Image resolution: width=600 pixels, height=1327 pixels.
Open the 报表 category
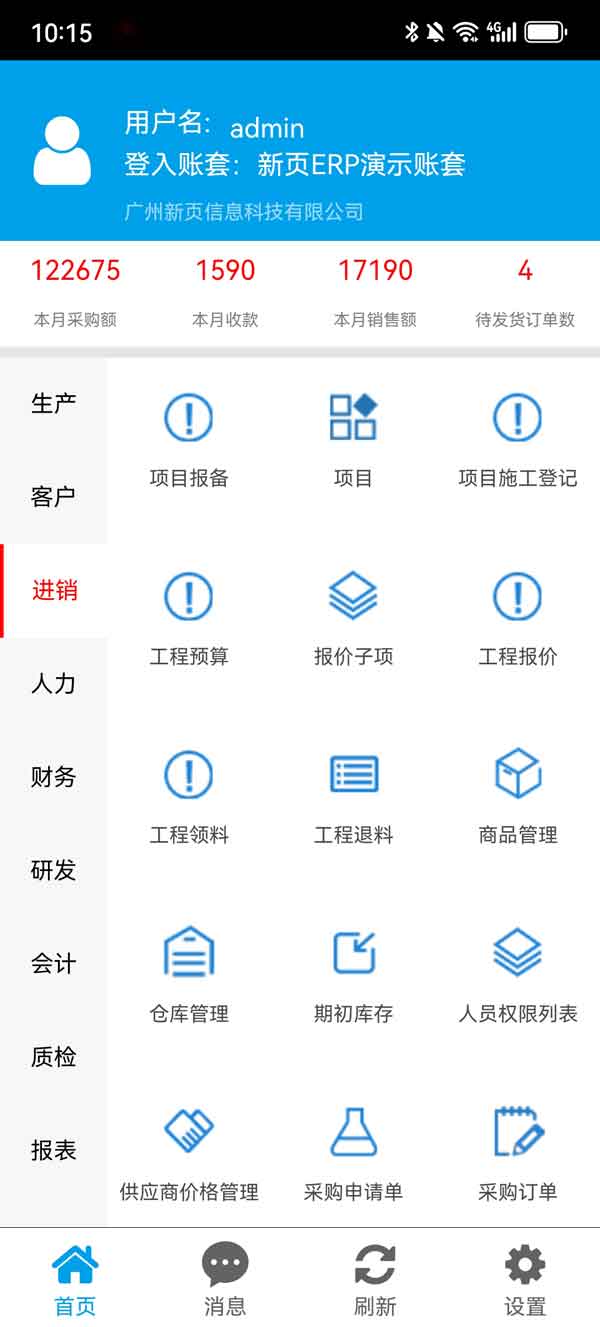pyautogui.click(x=53, y=1150)
